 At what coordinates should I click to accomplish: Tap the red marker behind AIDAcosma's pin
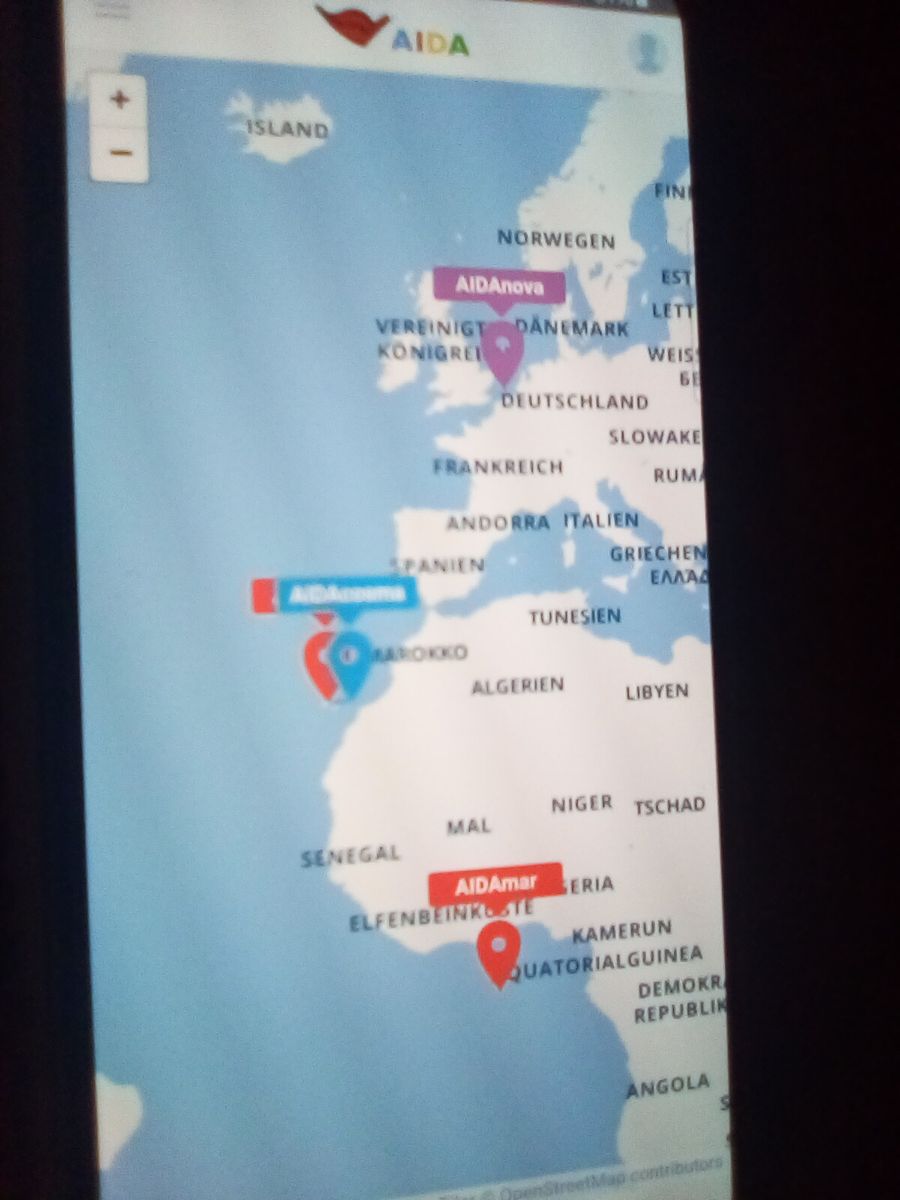point(319,664)
